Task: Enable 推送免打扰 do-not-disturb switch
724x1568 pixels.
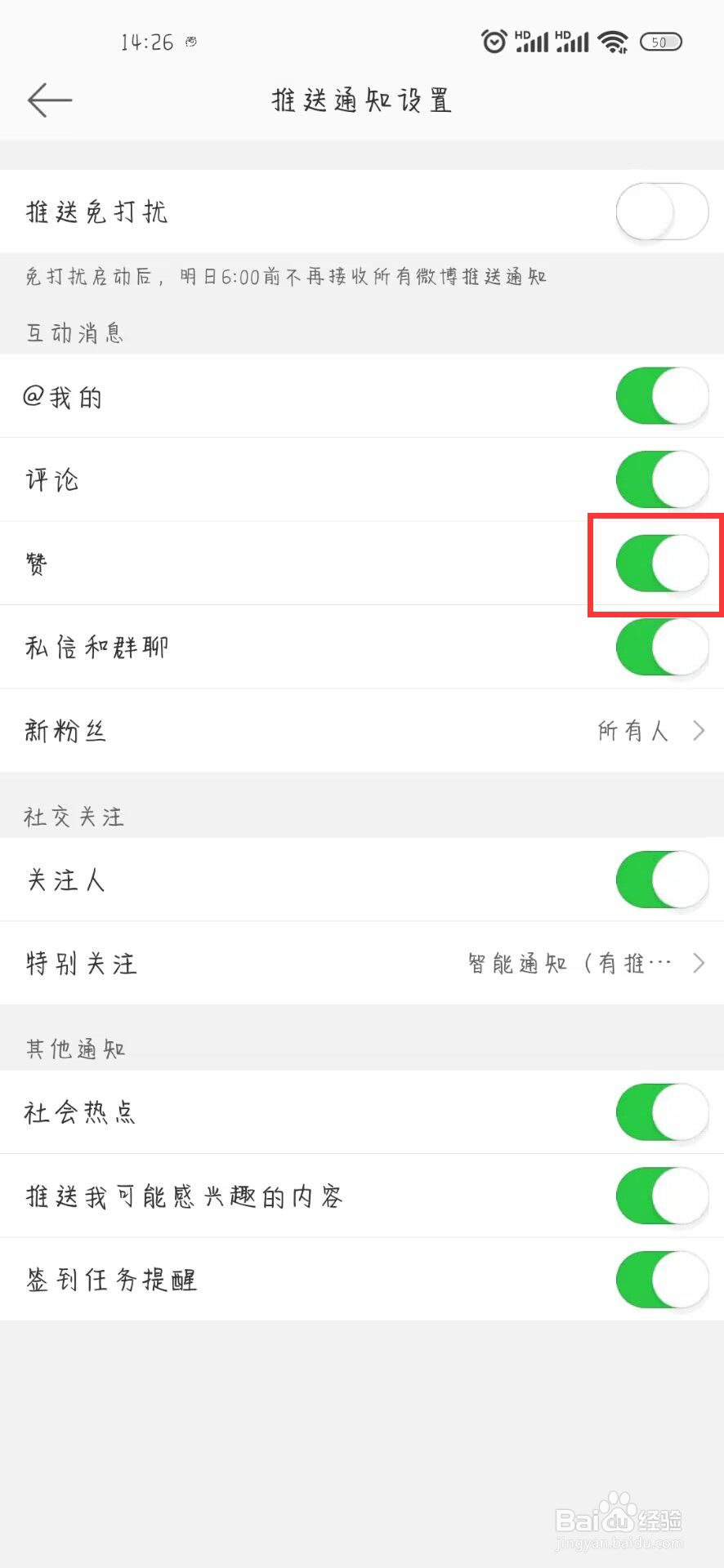Action: click(x=662, y=211)
